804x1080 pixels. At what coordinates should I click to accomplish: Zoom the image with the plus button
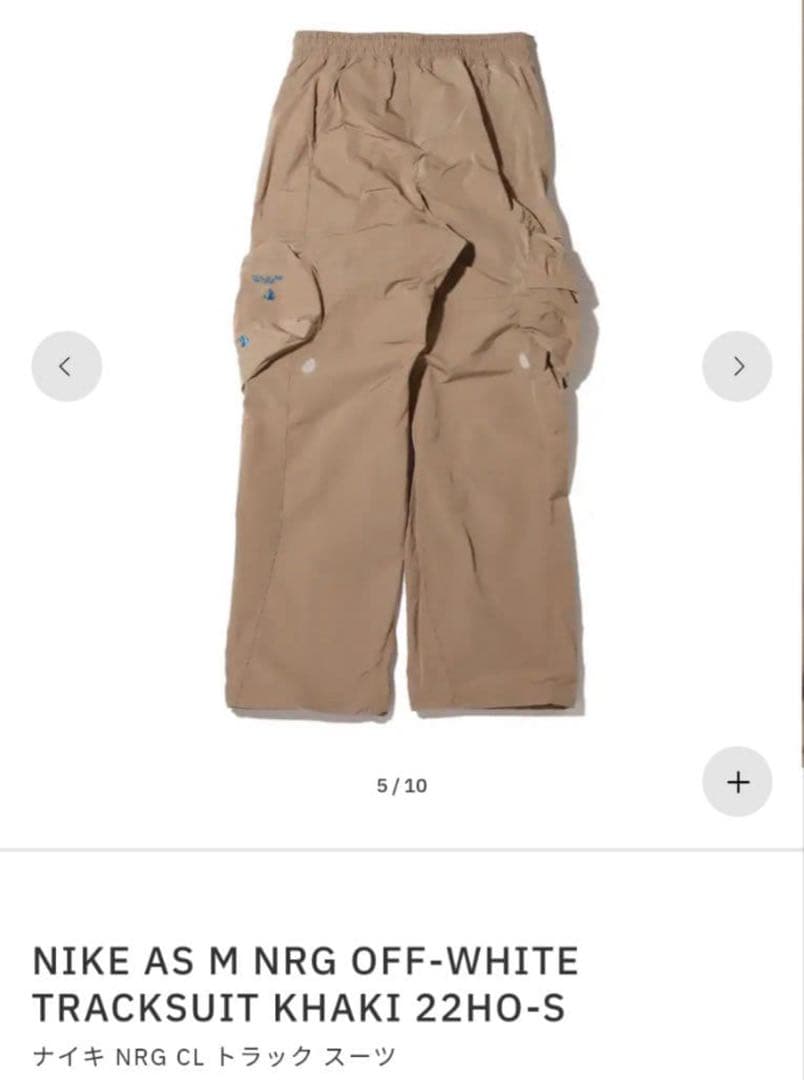pos(737,782)
